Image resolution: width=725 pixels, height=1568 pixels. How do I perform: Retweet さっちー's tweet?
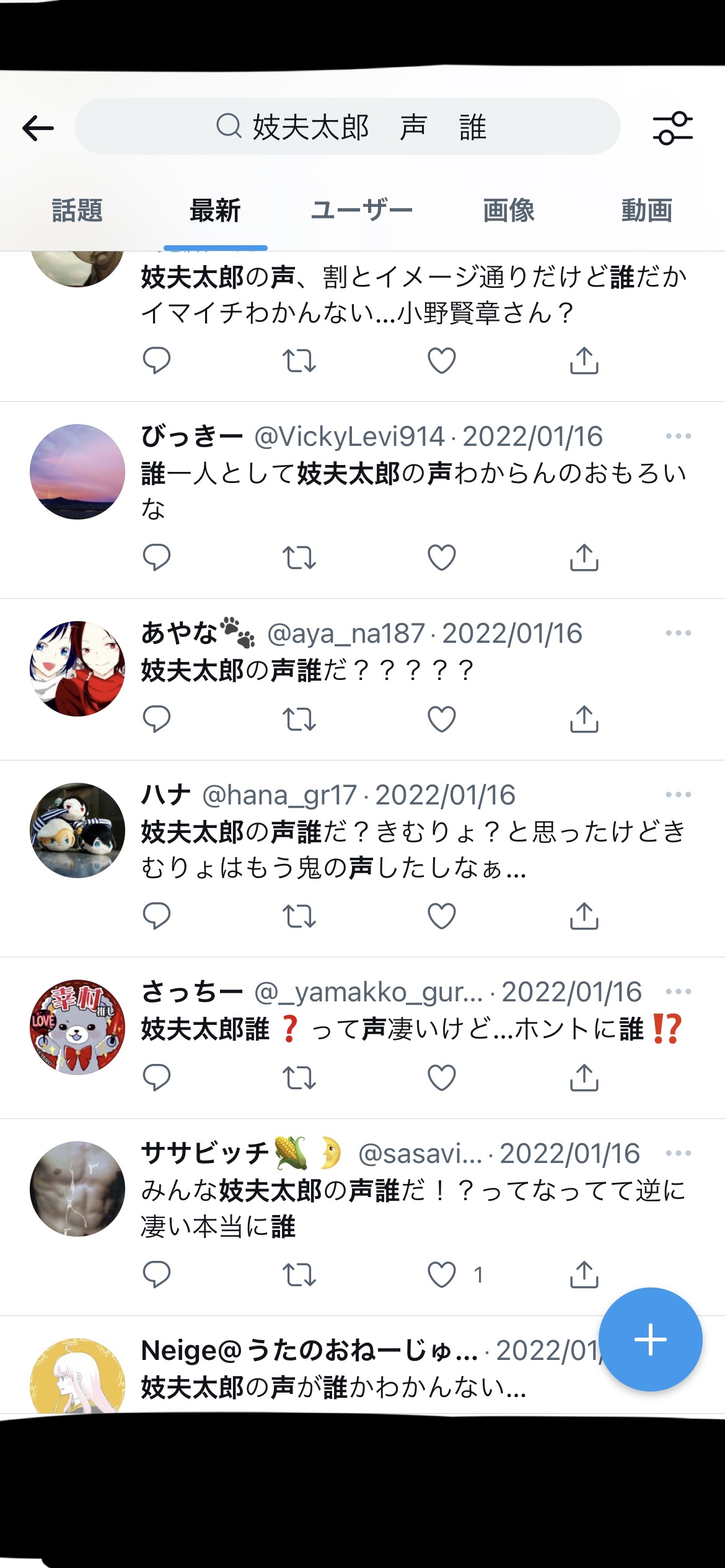coord(299,1078)
